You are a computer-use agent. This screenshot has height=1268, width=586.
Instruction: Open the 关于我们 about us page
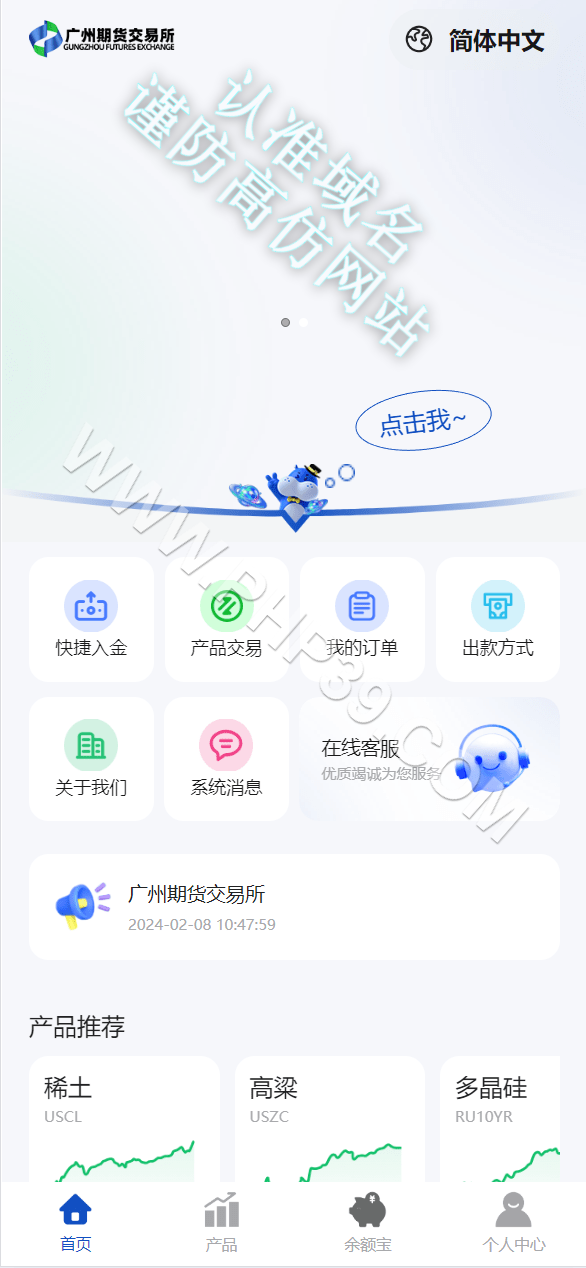click(91, 759)
